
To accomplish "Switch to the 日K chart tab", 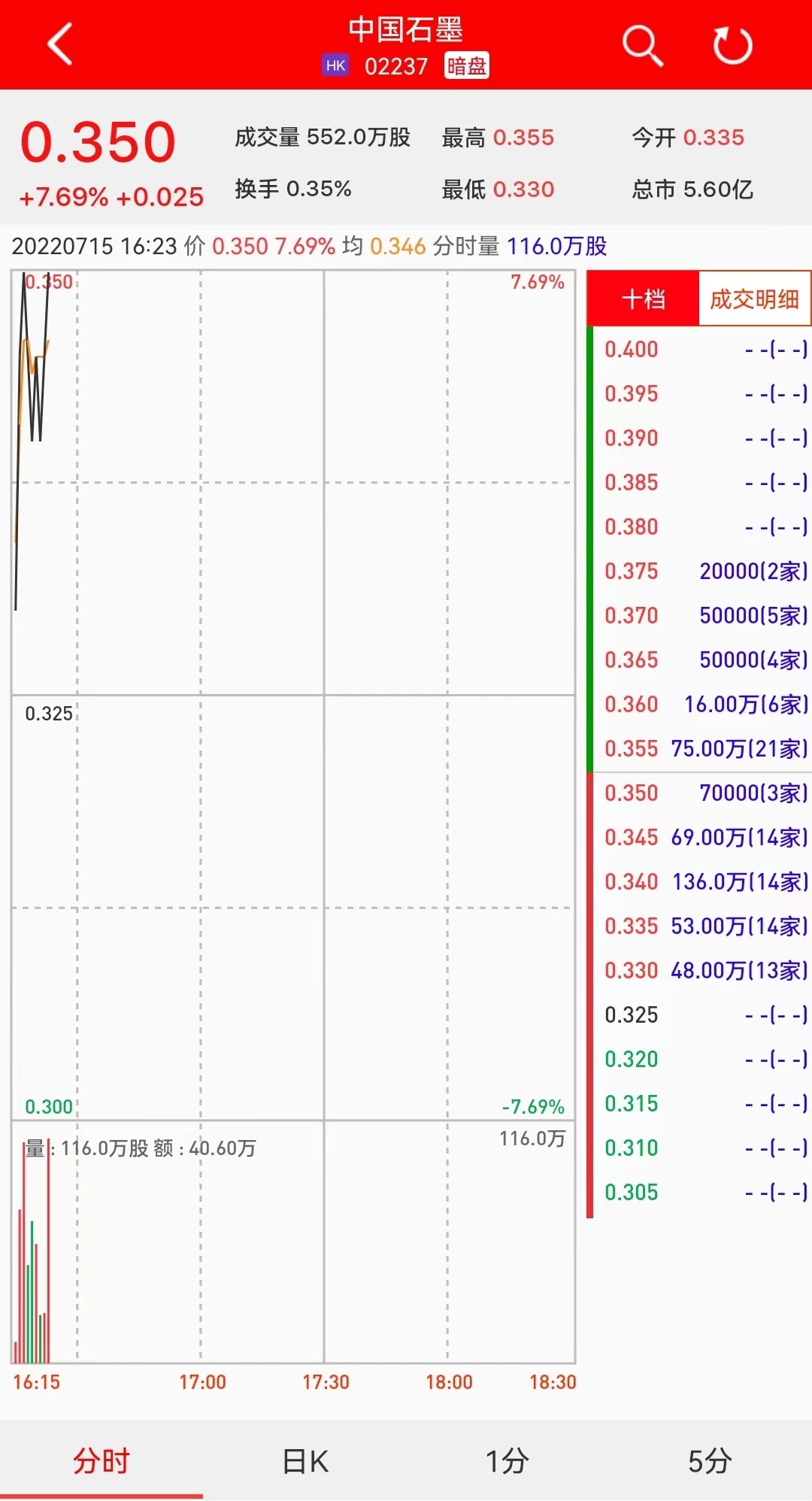I will [304, 1461].
